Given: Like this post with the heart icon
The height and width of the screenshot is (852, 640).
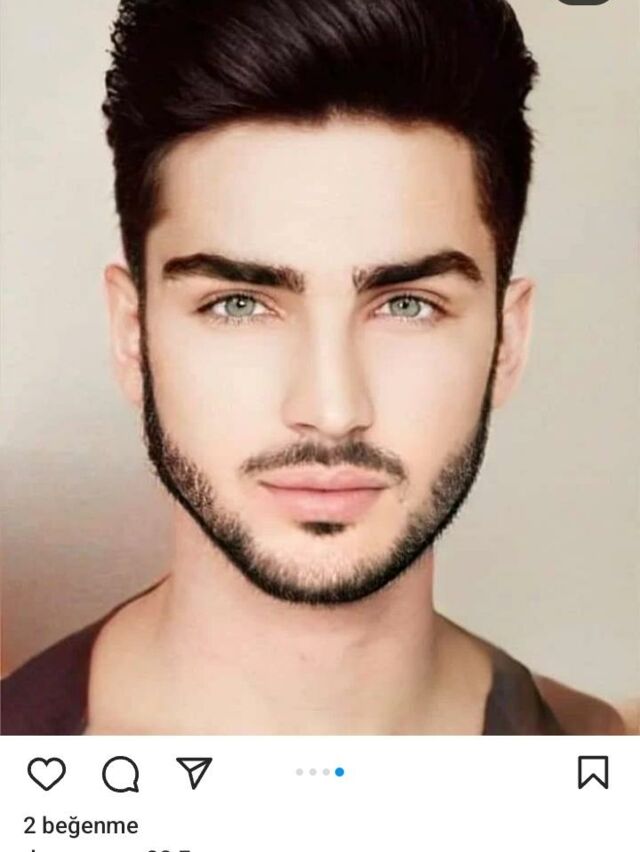Looking at the screenshot, I should (47, 773).
